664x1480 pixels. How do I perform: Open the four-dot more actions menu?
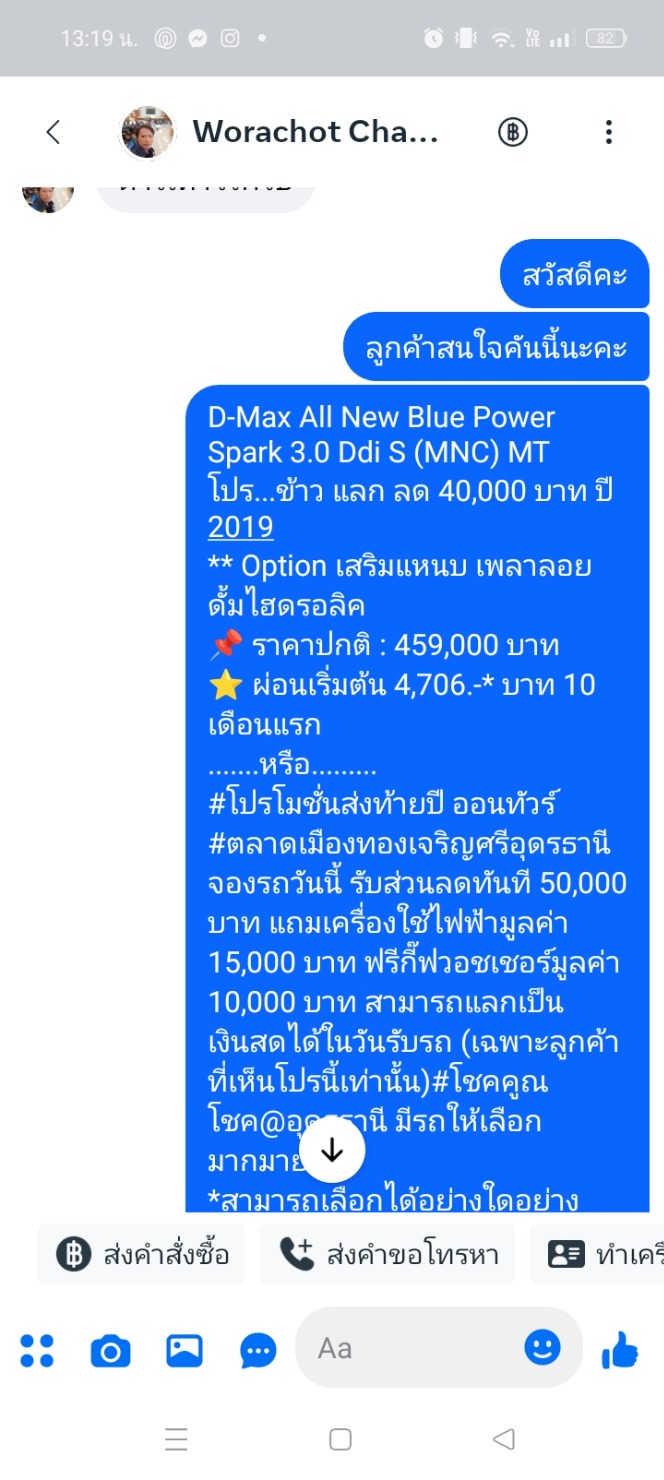(x=37, y=1350)
